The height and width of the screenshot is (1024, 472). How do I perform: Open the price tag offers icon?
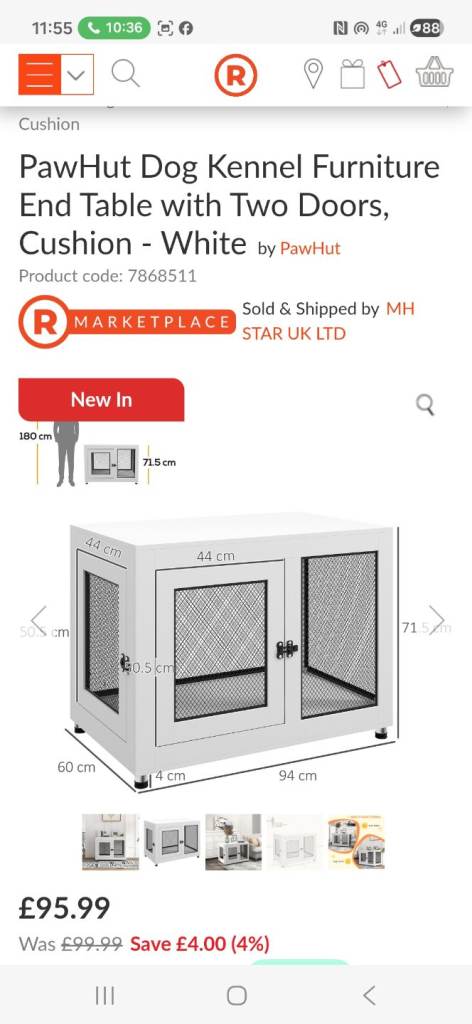390,74
